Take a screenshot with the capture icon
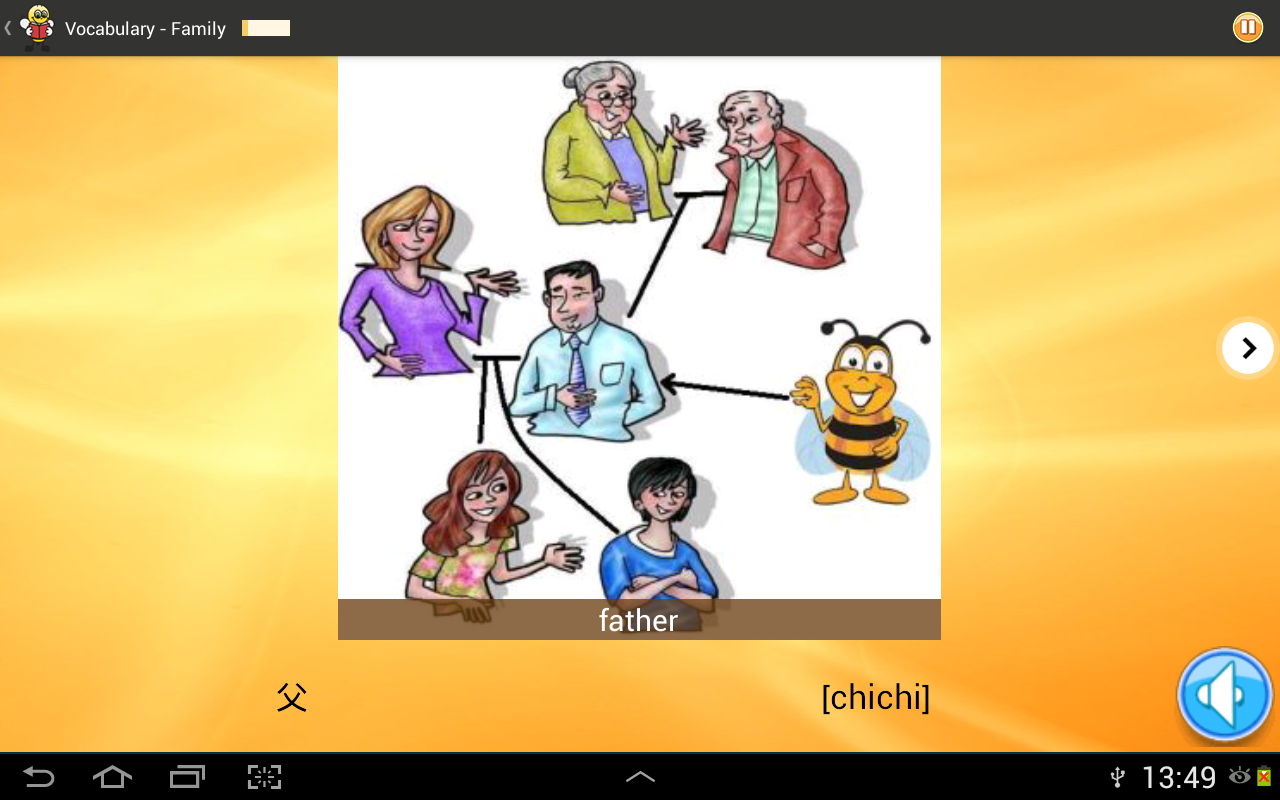Screen dimensions: 1280x800 point(264,777)
